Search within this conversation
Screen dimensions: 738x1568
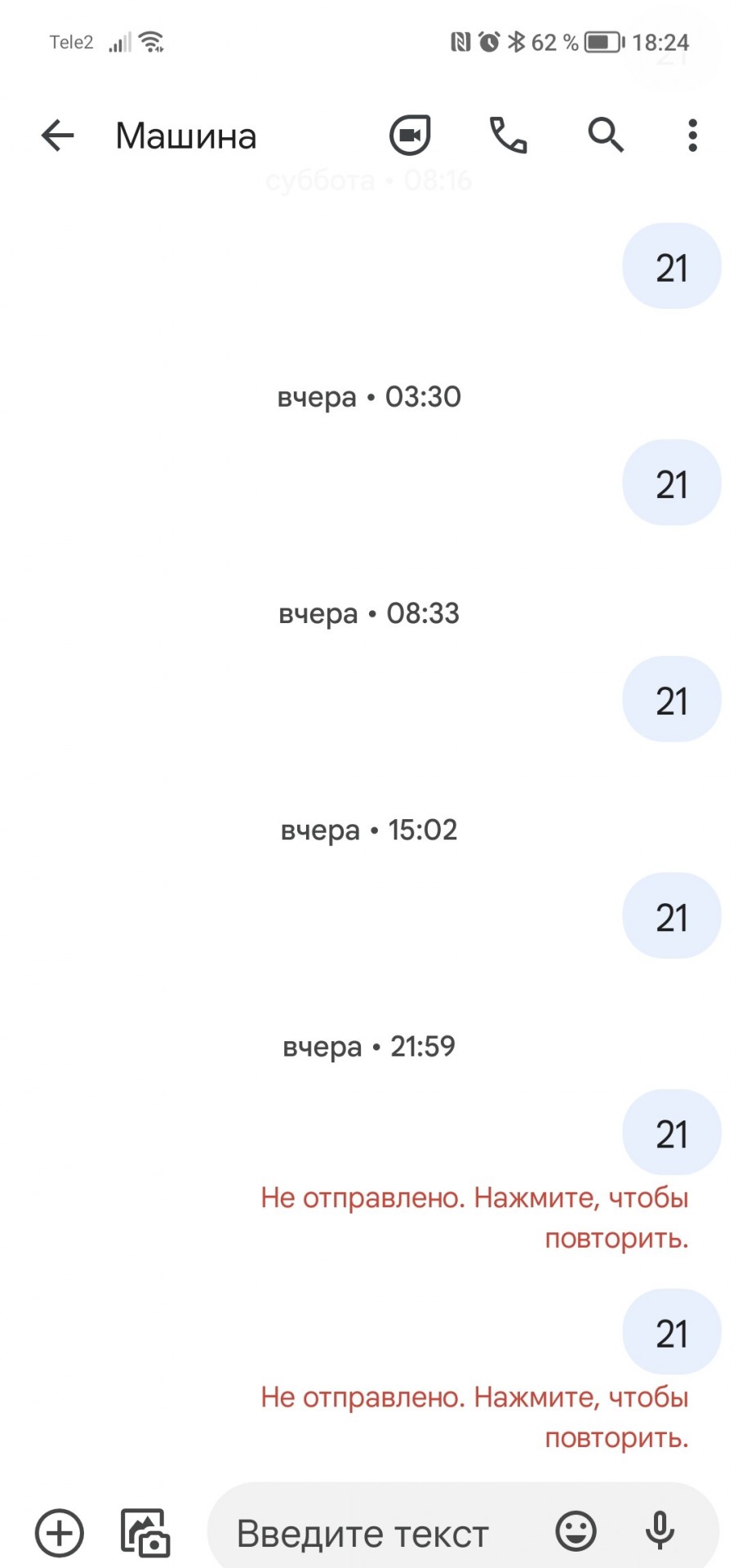pyautogui.click(x=606, y=136)
